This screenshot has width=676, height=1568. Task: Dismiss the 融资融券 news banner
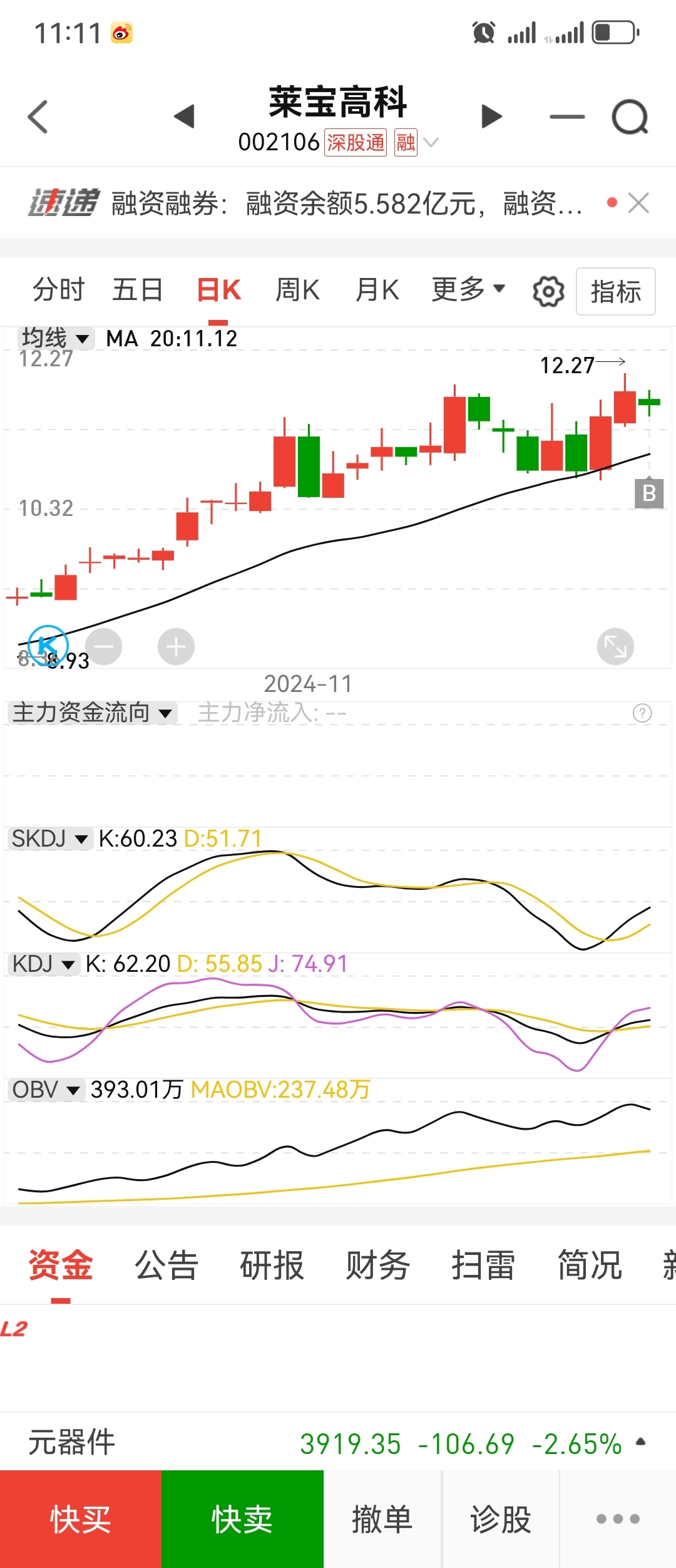(x=638, y=203)
